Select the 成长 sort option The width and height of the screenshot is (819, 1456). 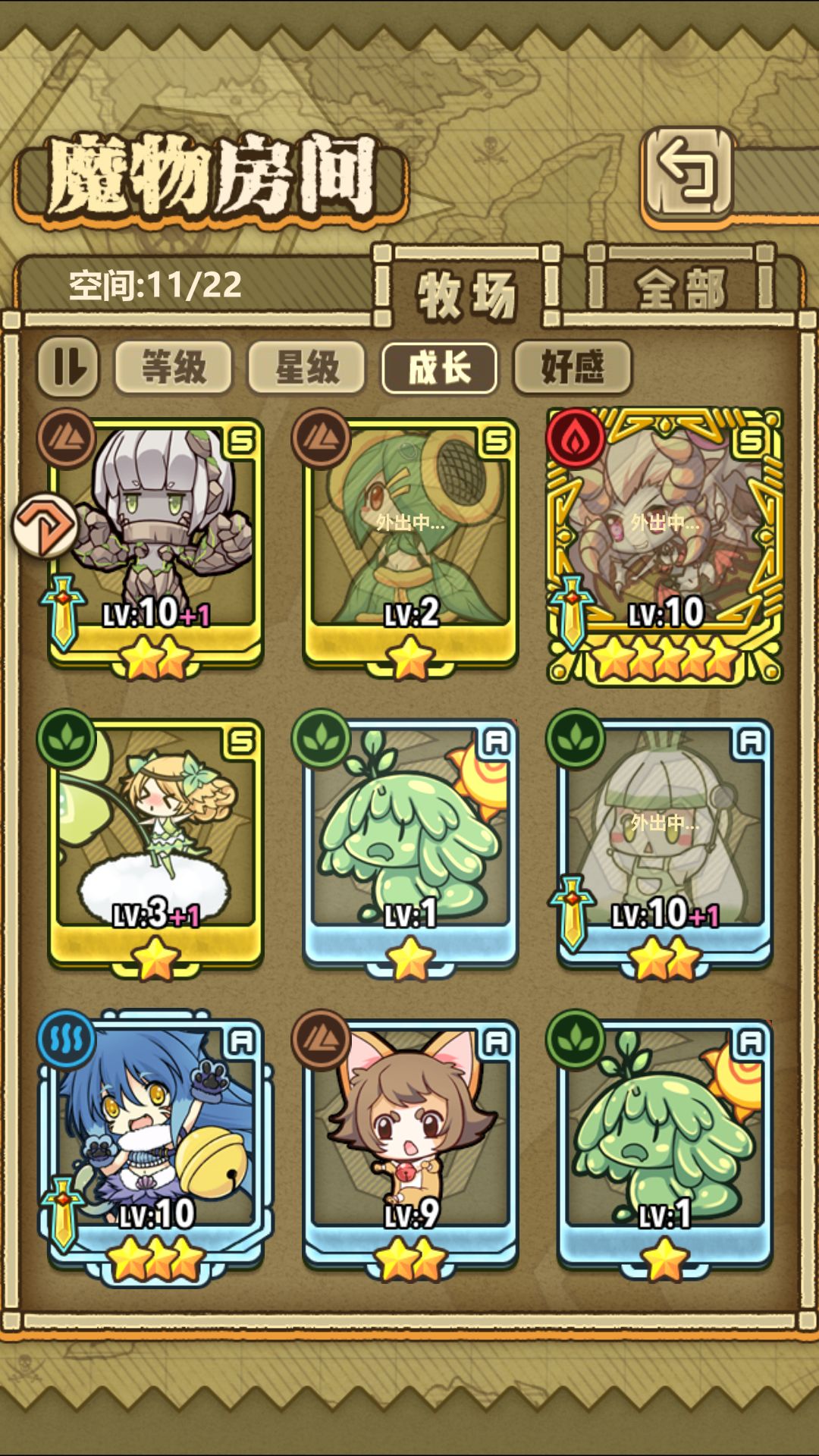pyautogui.click(x=440, y=368)
